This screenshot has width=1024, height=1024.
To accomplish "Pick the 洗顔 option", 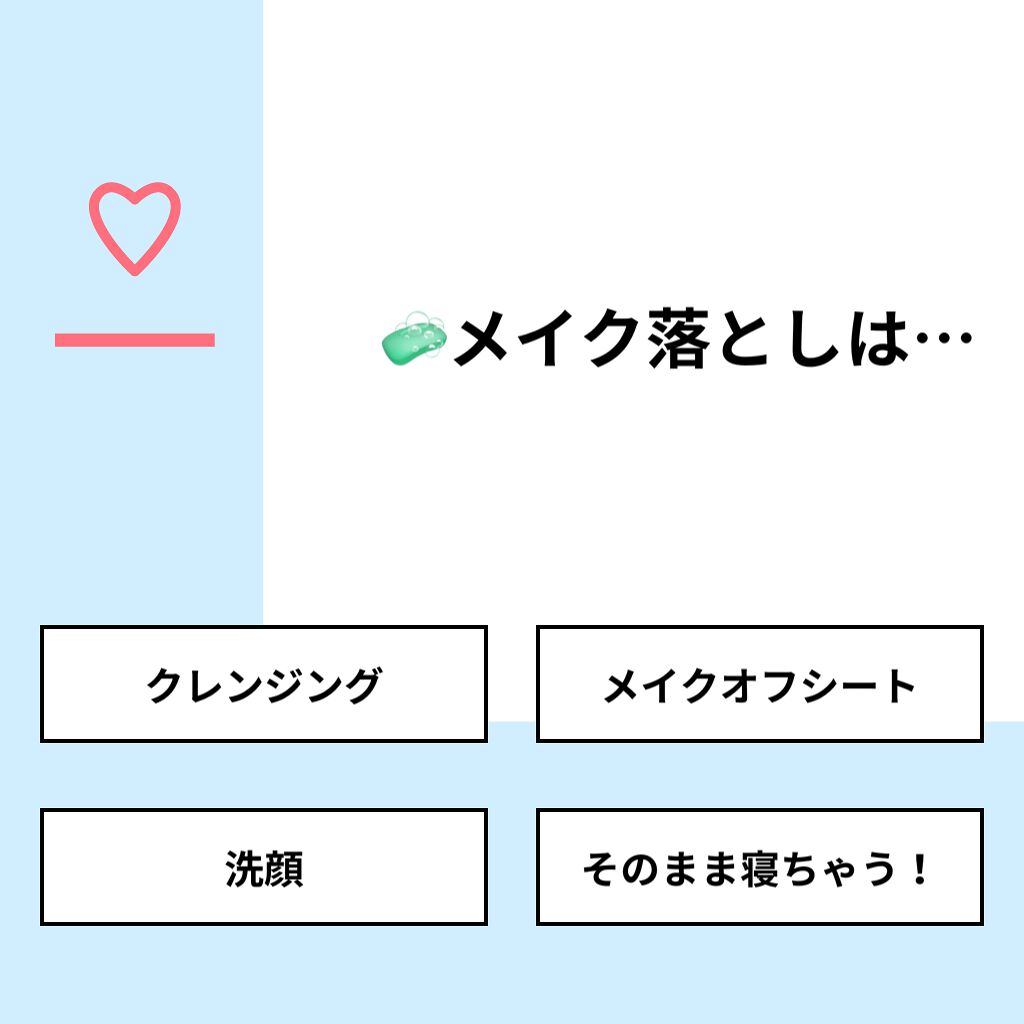I will [x=264, y=868].
